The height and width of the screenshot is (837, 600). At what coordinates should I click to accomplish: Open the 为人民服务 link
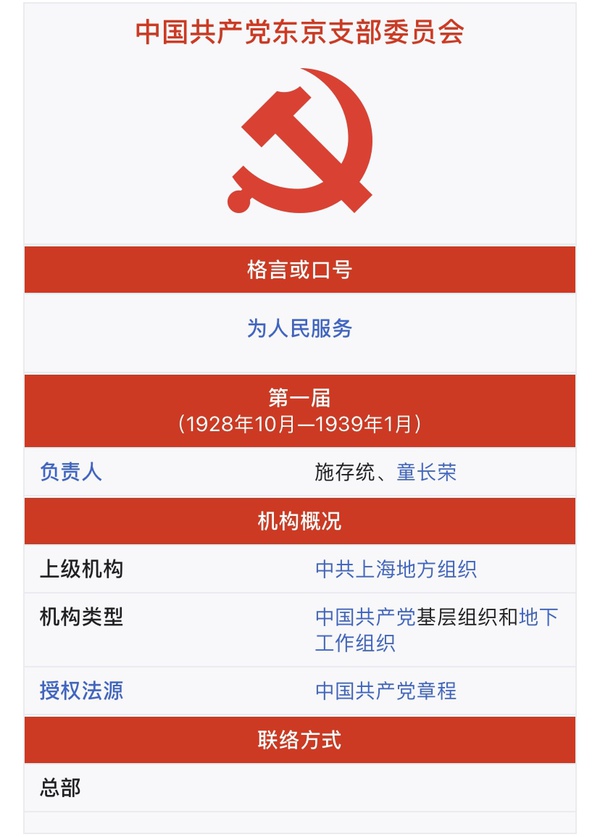[299, 328]
